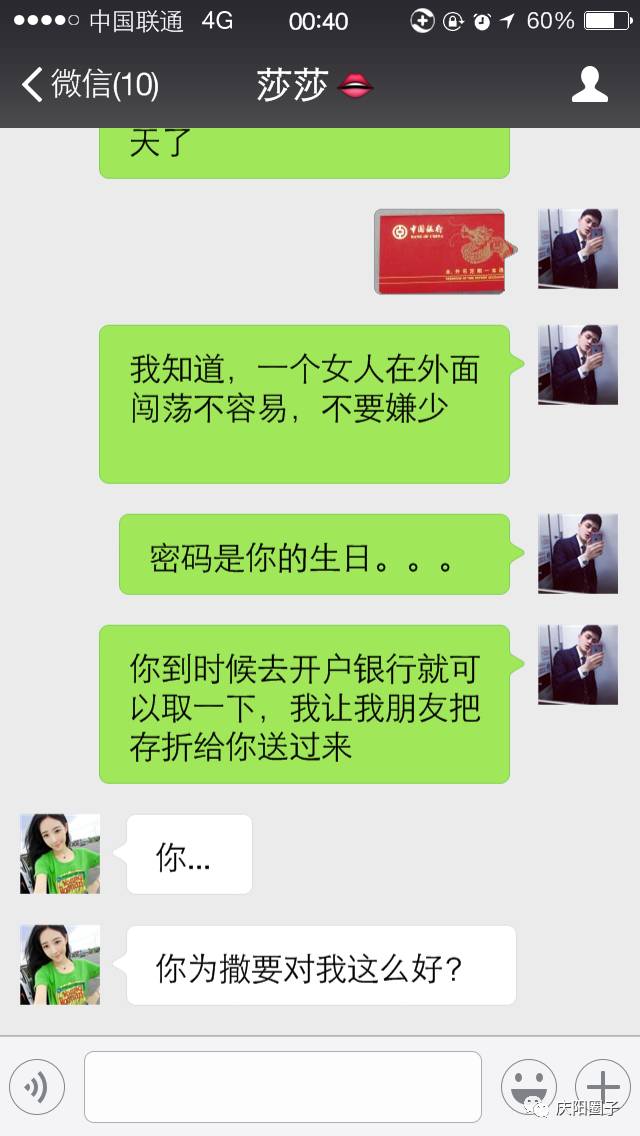
Task: Switch to voice message input
Action: (37, 1087)
